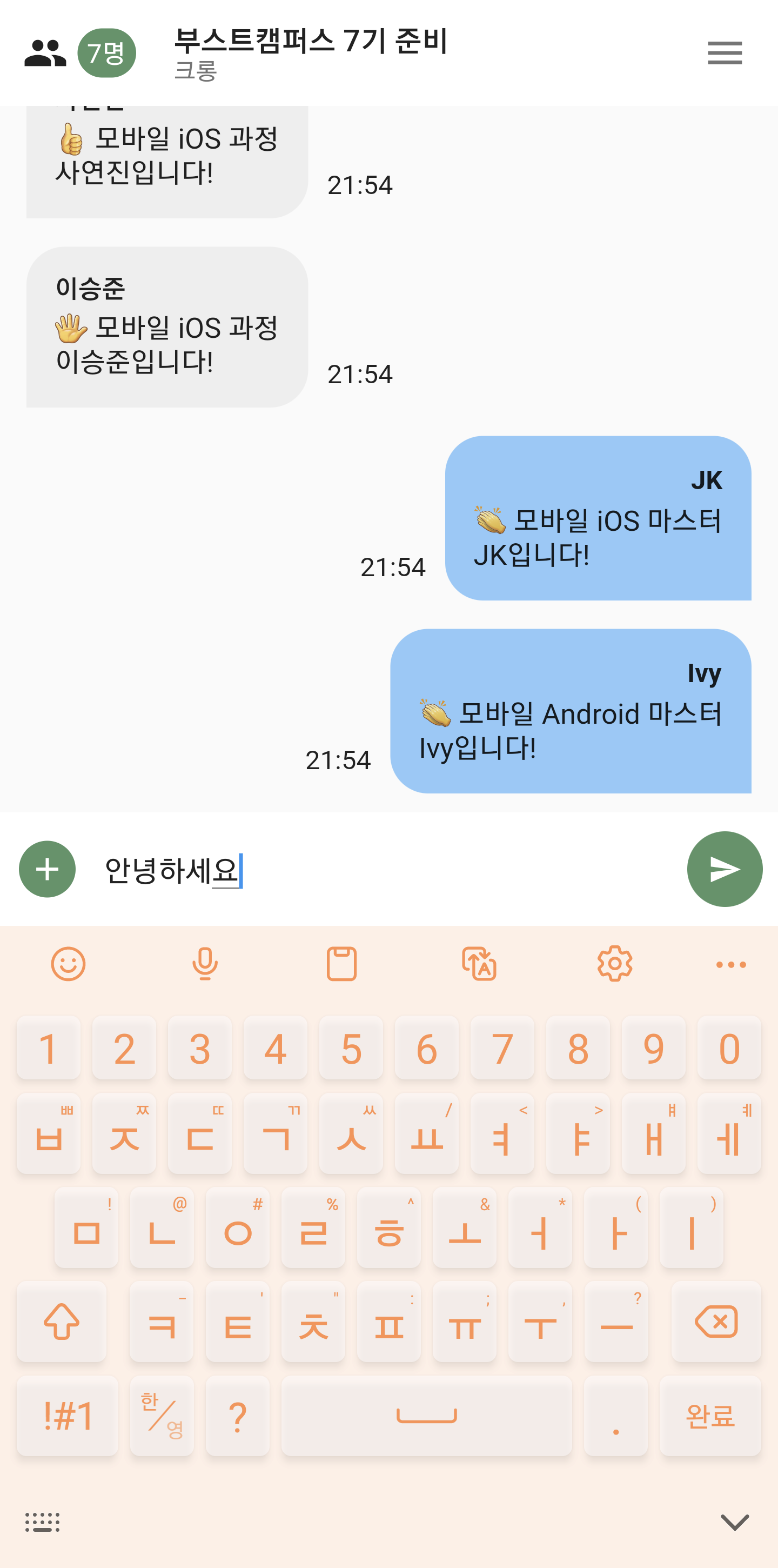The width and height of the screenshot is (778, 1568).
Task: Open the hamburger menu in the header
Action: [725, 53]
